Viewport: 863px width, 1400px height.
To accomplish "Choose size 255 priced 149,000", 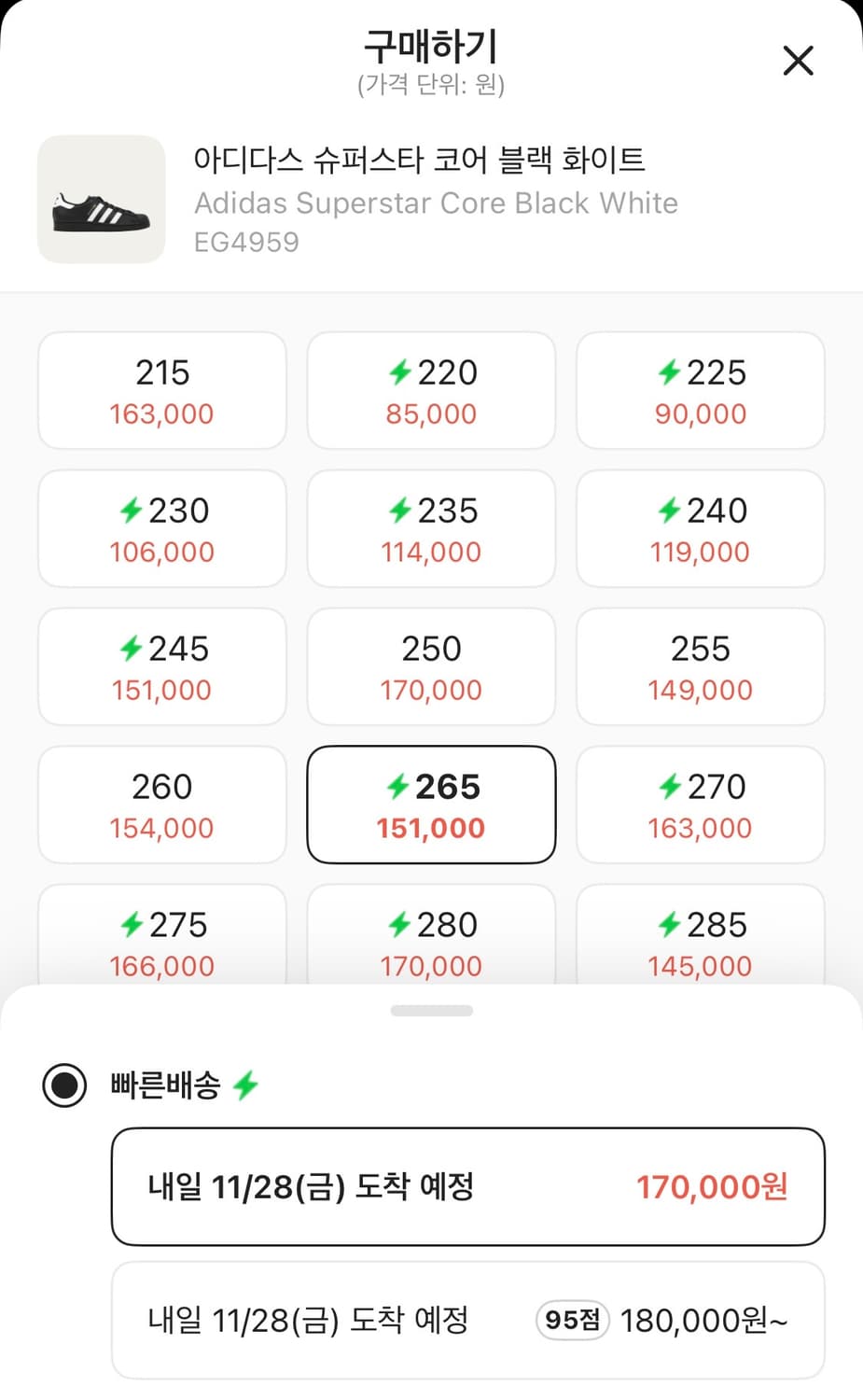I will click(700, 666).
